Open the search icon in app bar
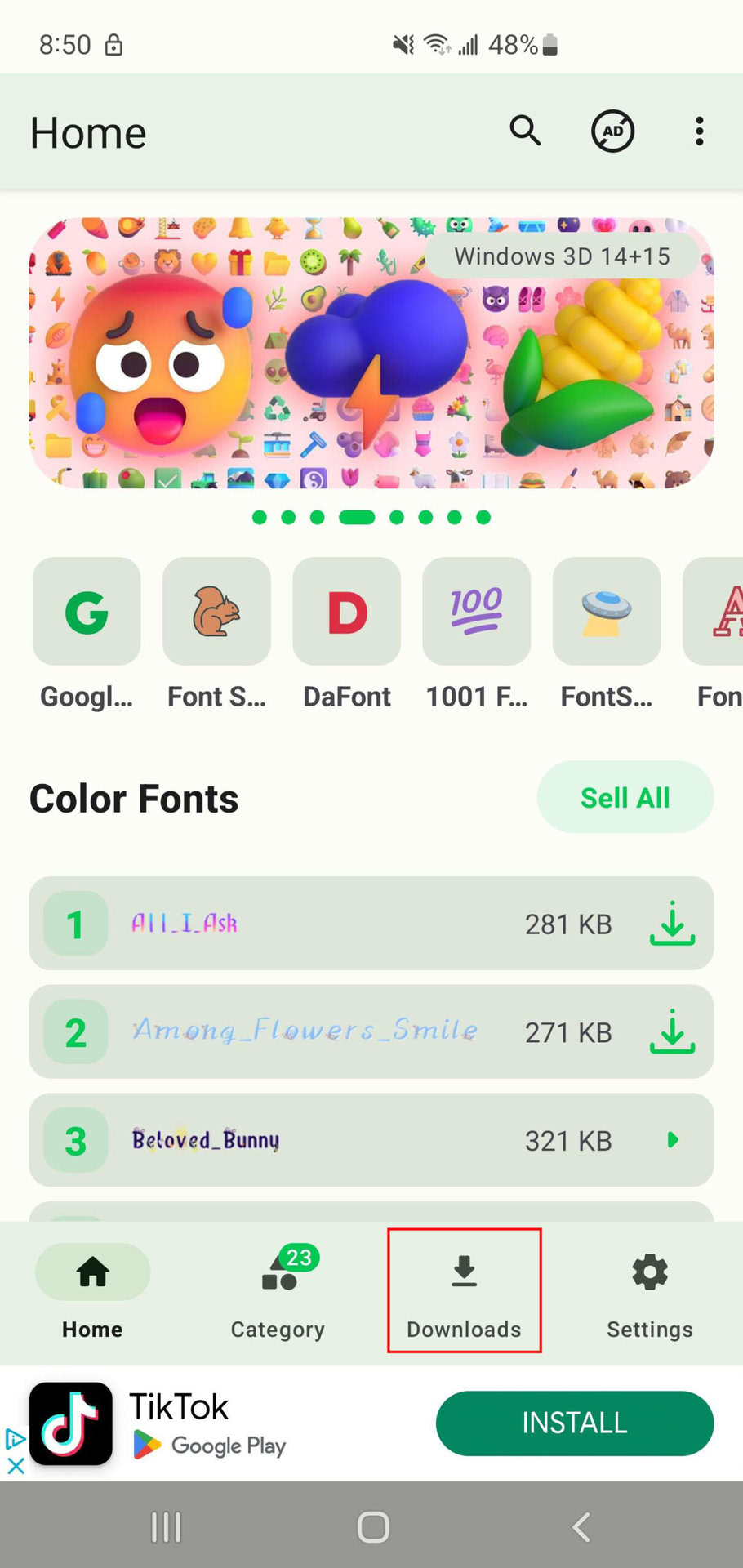The width and height of the screenshot is (743, 1568). pos(525,131)
